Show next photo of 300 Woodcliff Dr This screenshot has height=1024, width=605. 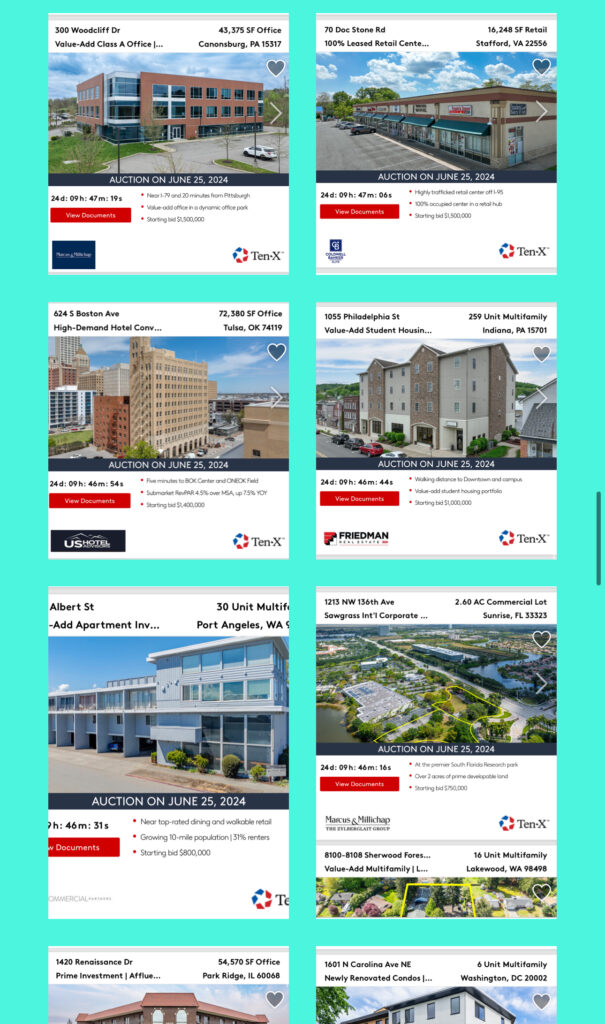(277, 113)
